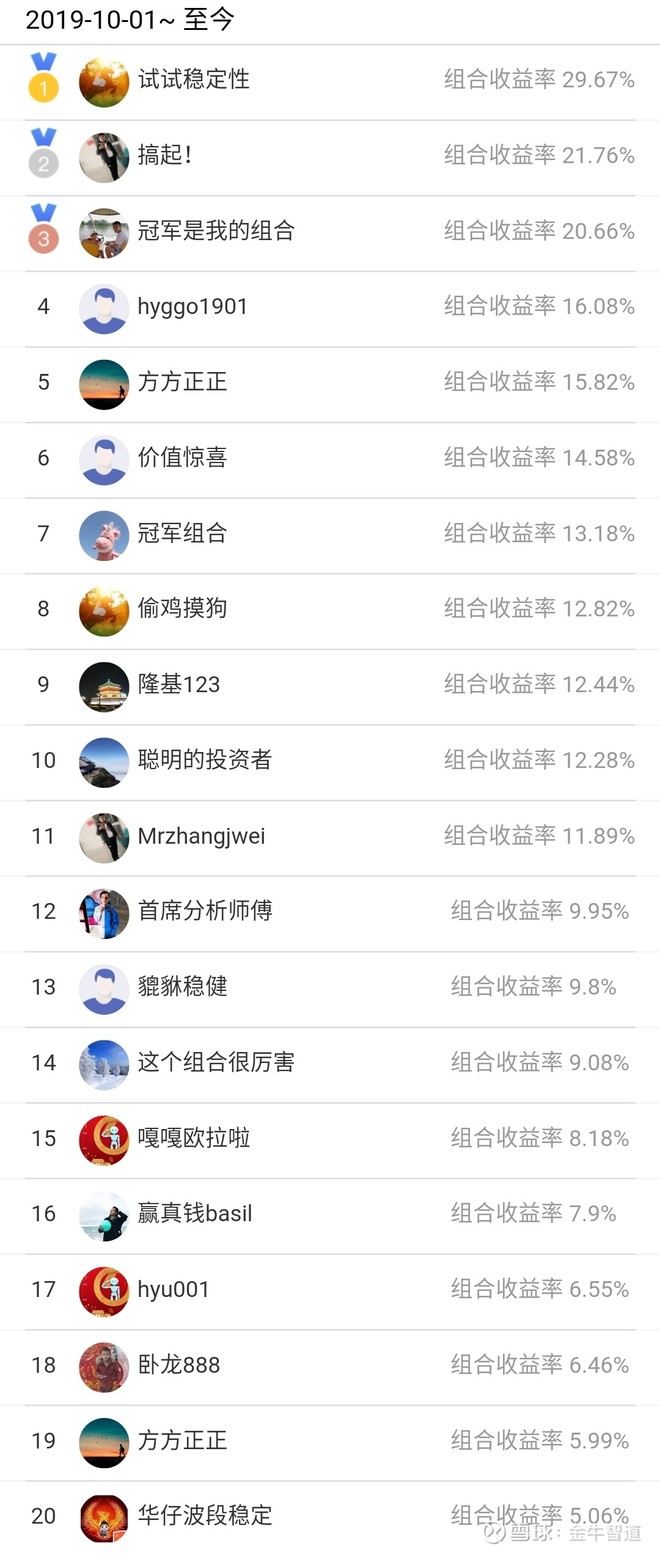This screenshot has width=660, height=1553.
Task: Open the hyu001 portfolio
Action: pos(174,1290)
